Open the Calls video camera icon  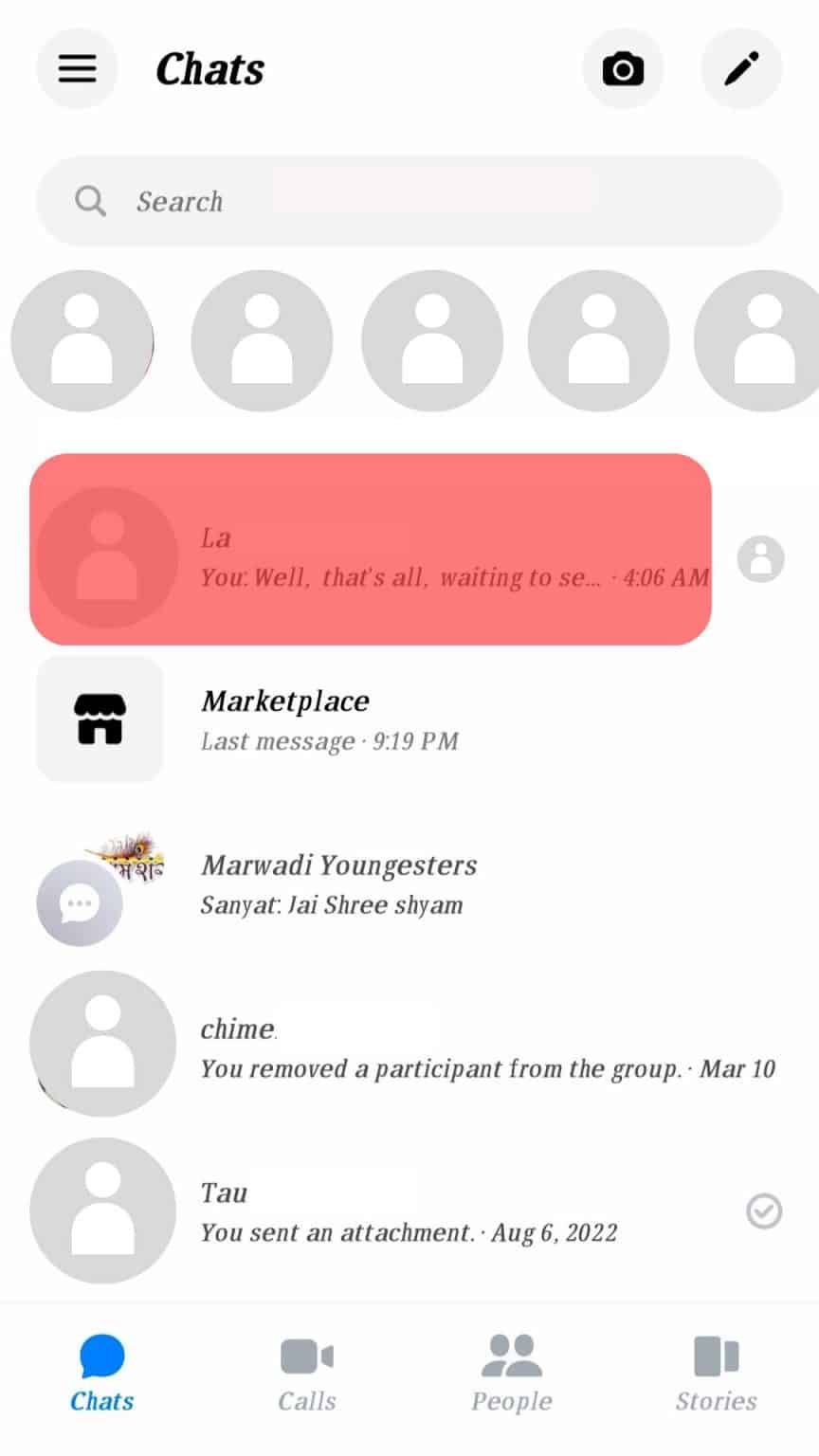point(306,1356)
